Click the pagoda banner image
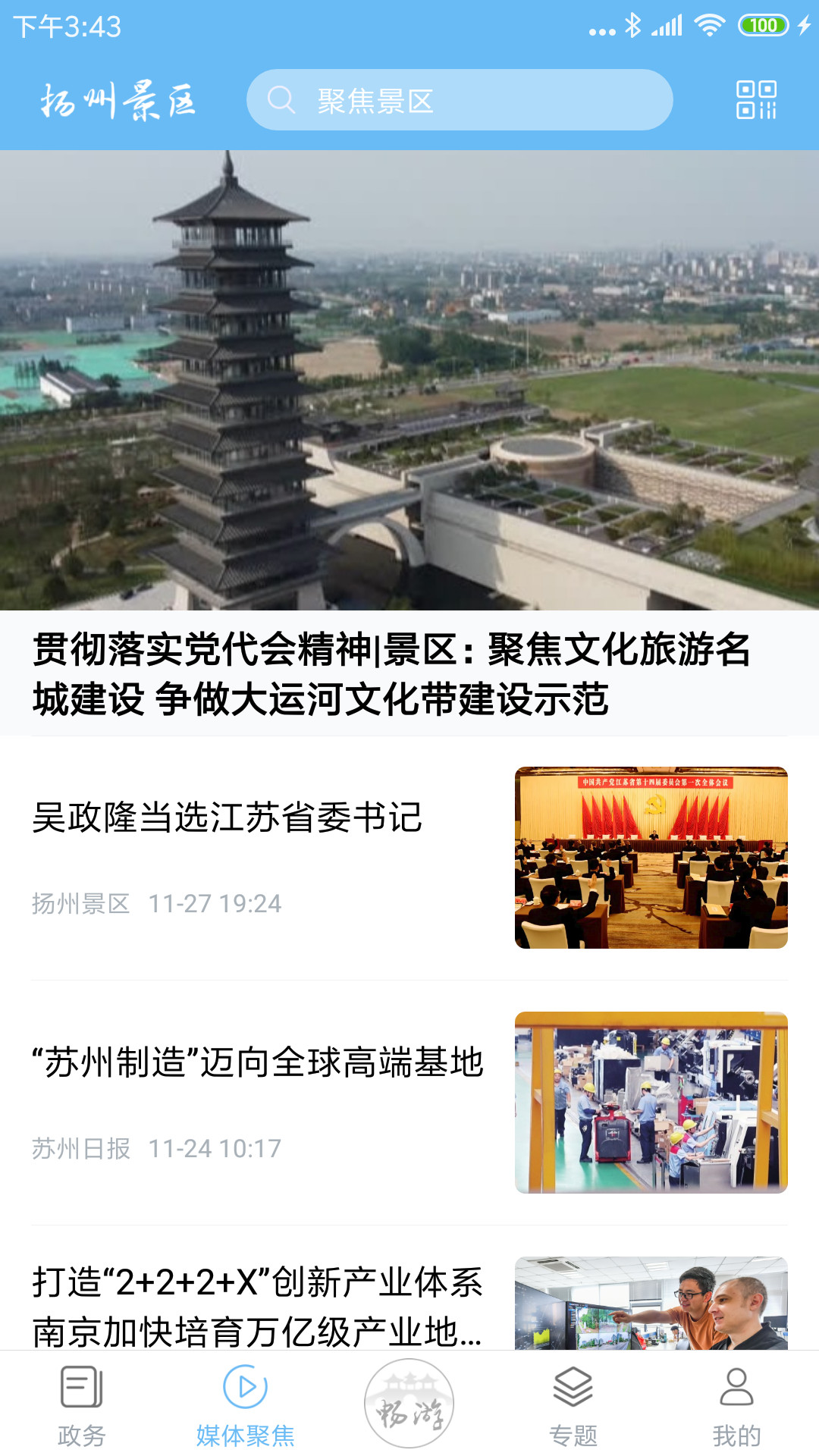 [409, 379]
